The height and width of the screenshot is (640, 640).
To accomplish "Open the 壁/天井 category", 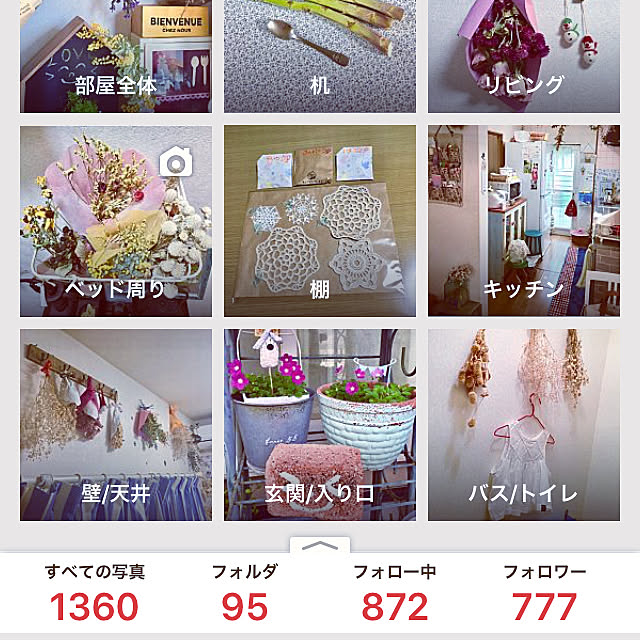I will tap(116, 425).
